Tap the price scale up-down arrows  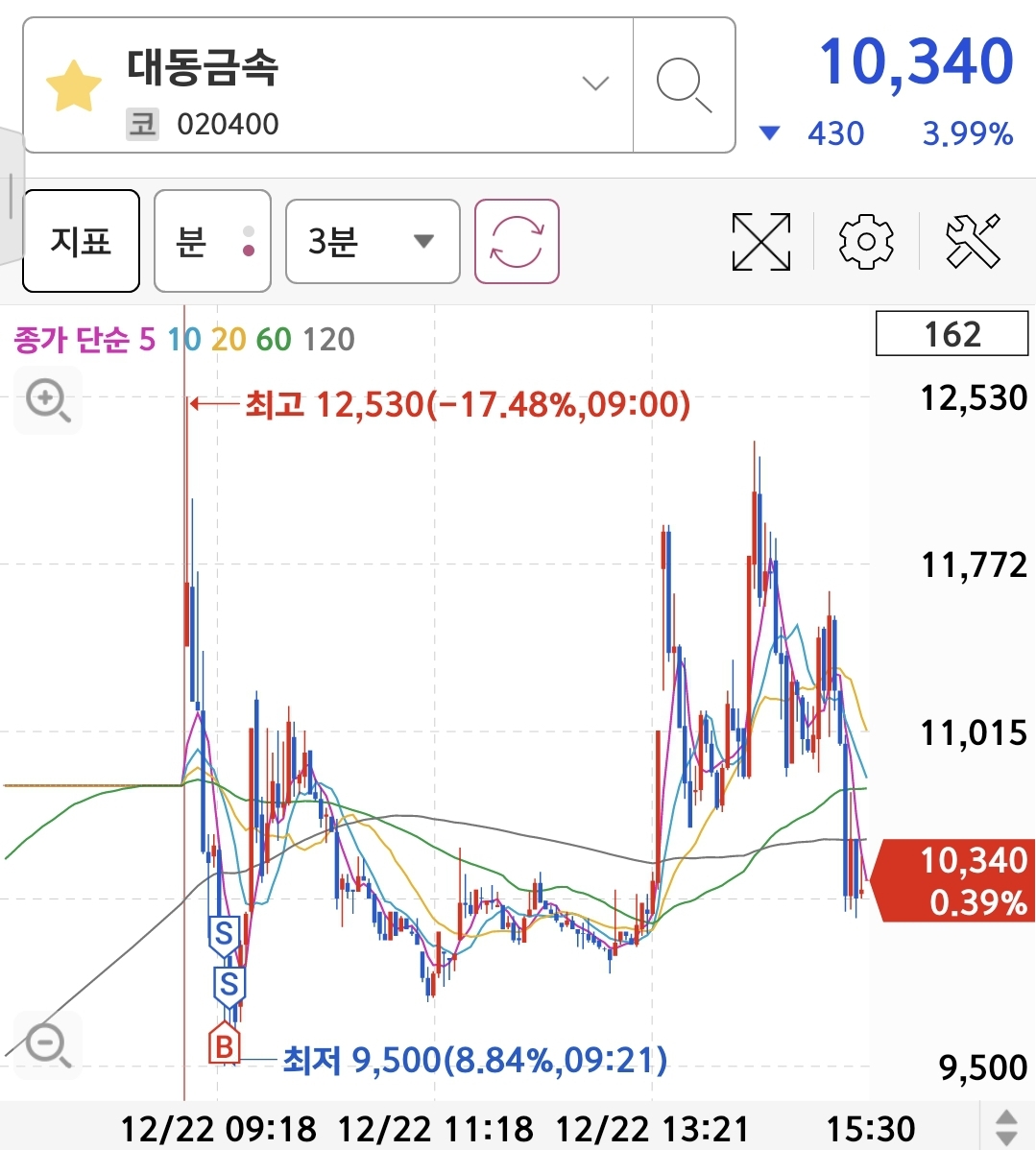[1006, 1127]
